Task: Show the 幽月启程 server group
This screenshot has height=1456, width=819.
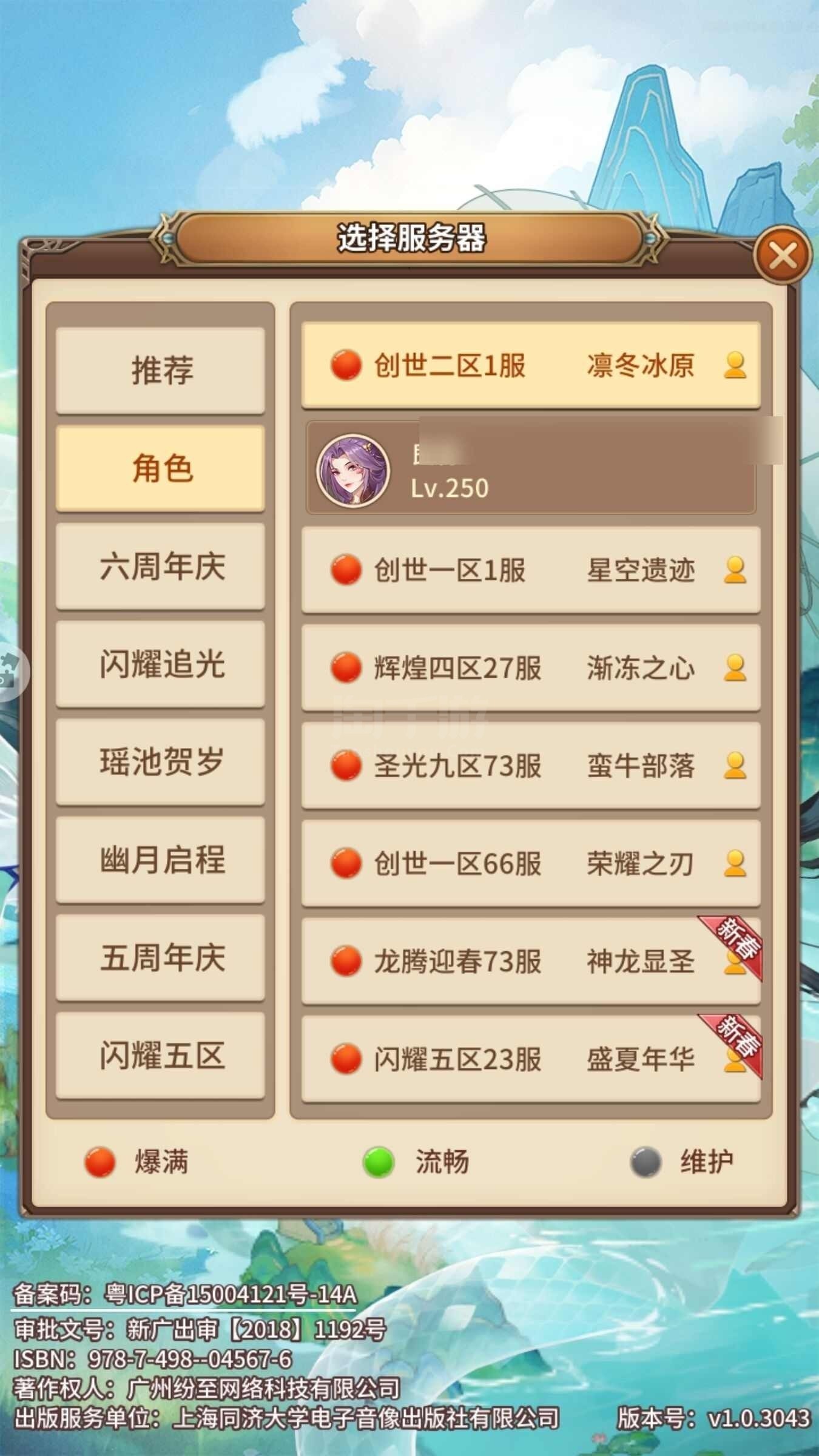Action: (161, 860)
